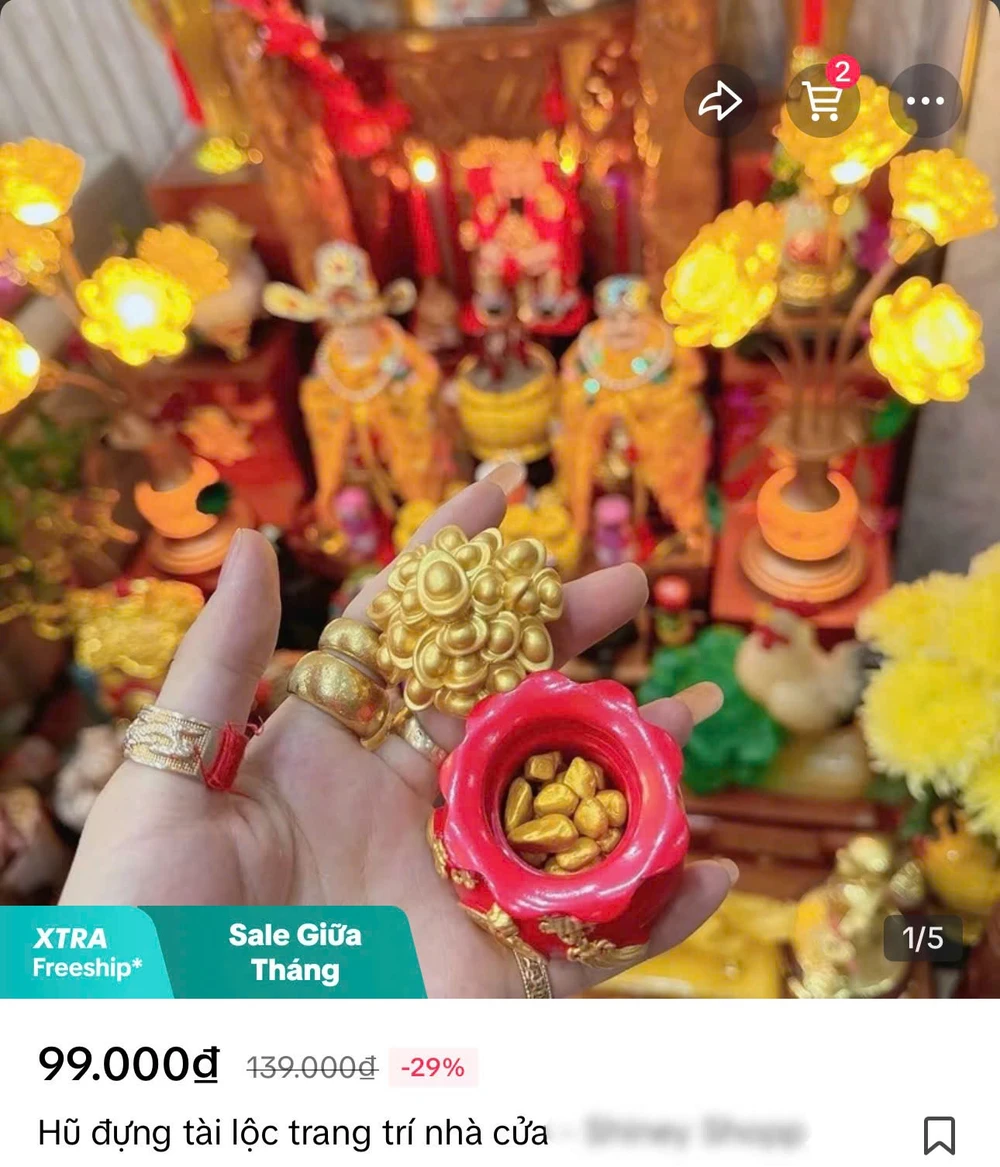Open the Sale Giữa Tháng promotion tab

pos(294,952)
